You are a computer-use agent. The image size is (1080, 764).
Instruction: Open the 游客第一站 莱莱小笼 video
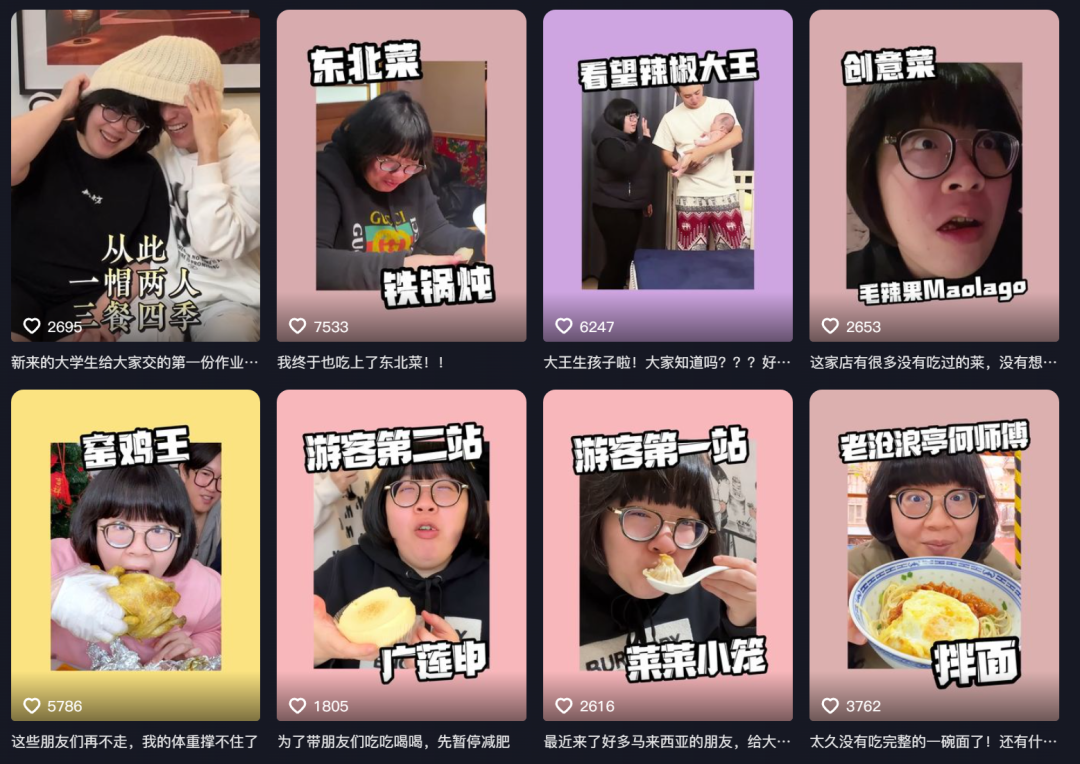667,555
